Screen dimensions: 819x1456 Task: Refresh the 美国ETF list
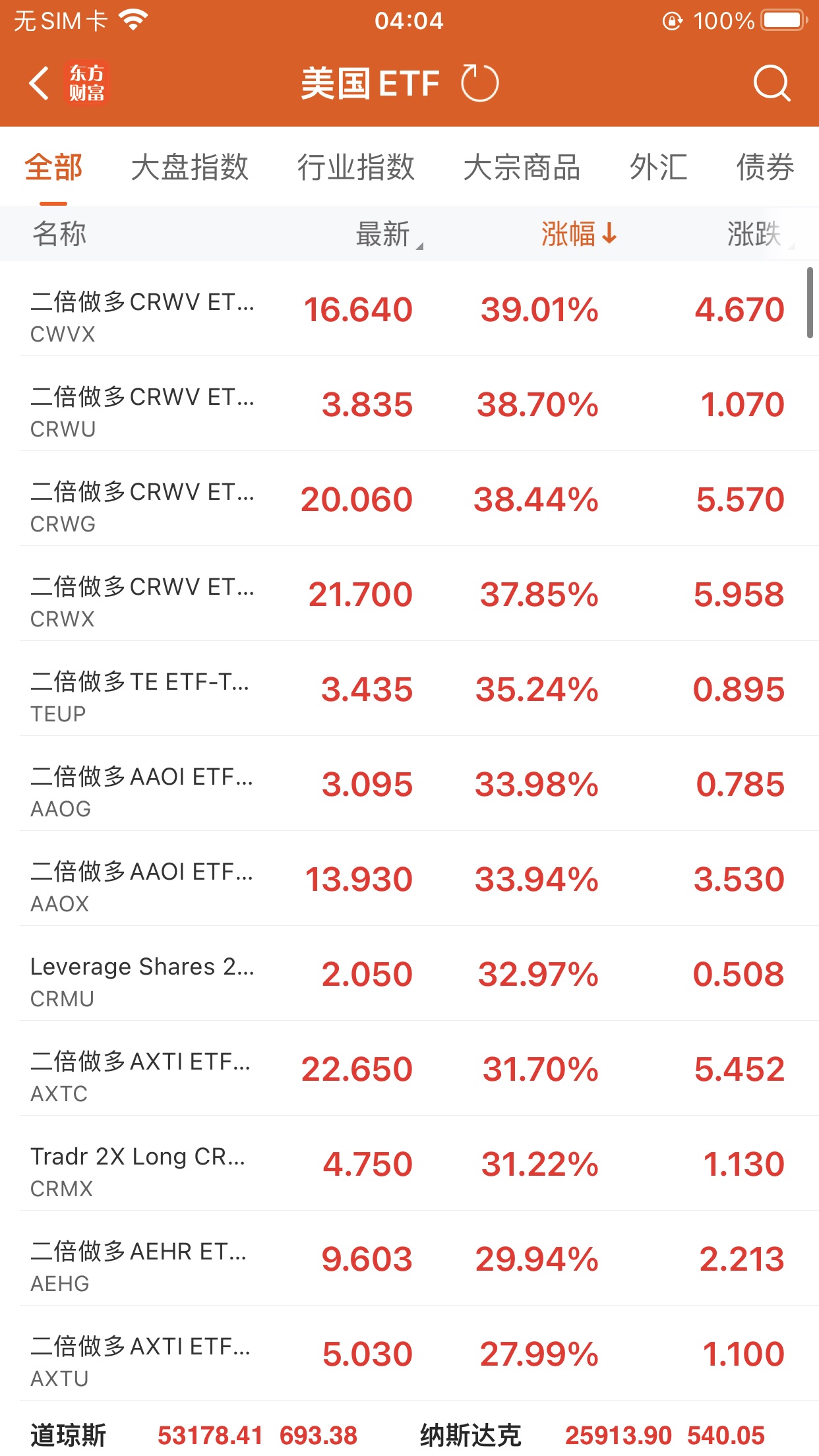479,83
